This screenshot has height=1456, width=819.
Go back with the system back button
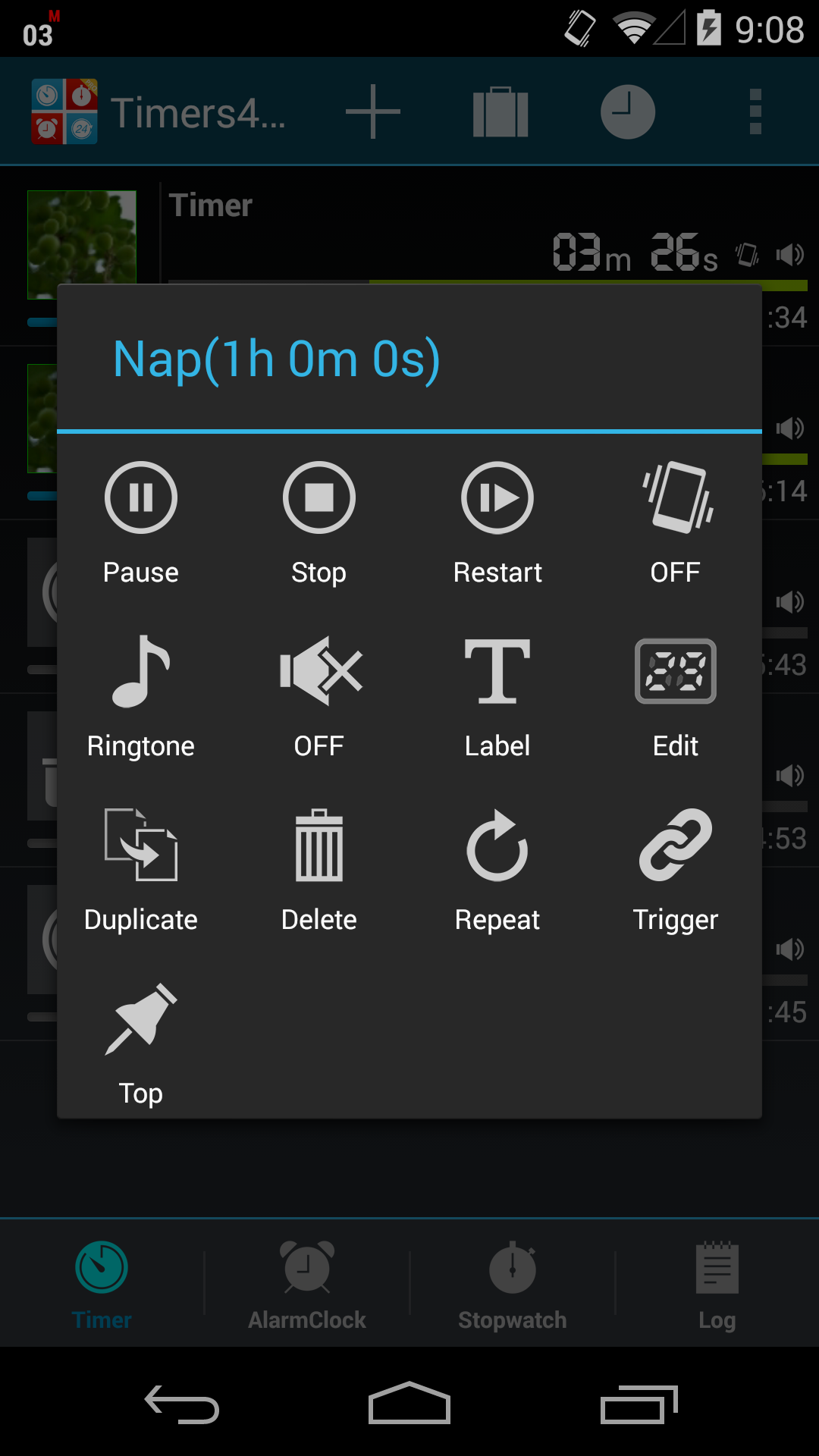(182, 1404)
